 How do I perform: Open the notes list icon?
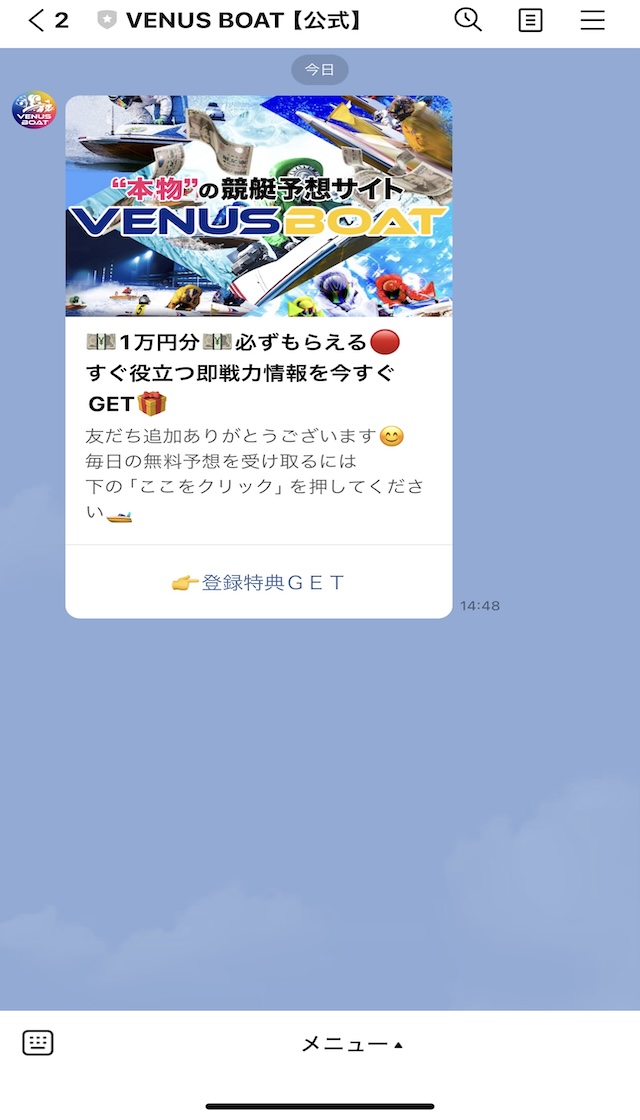coord(530,20)
